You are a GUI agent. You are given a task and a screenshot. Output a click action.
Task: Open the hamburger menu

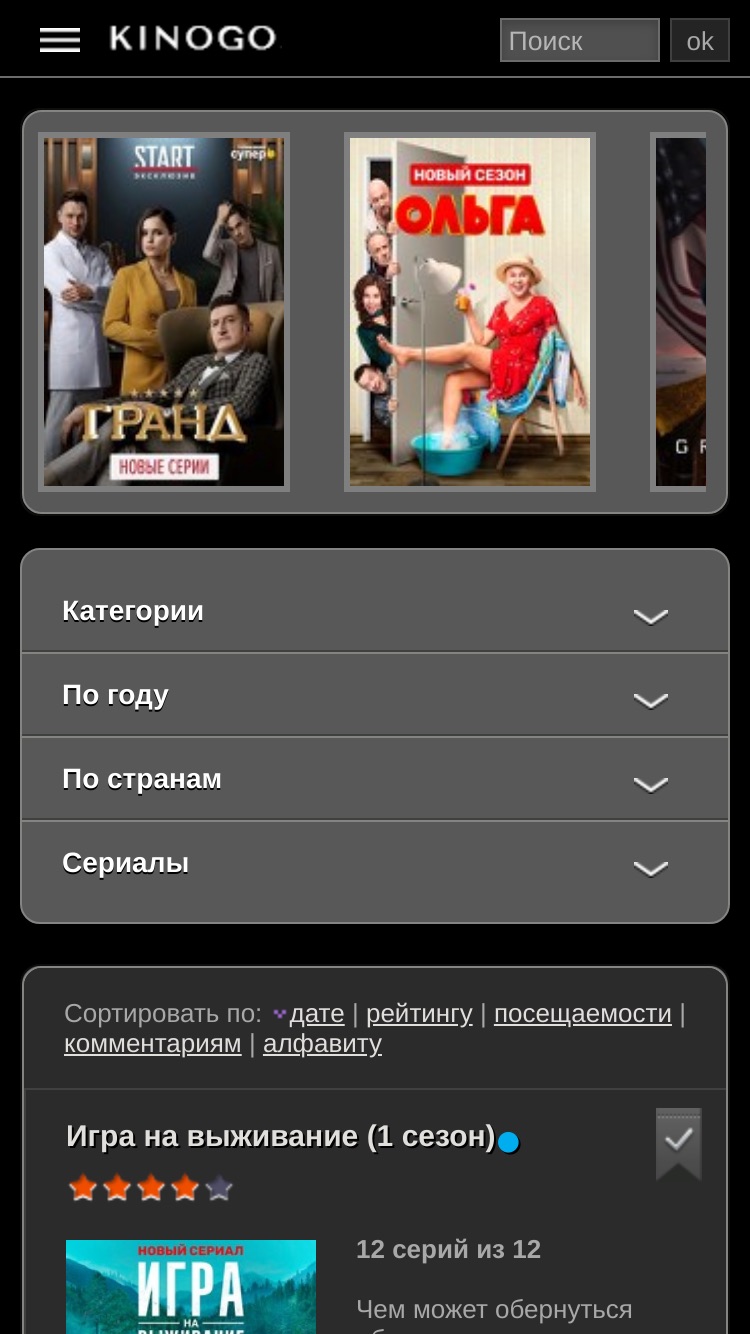click(60, 40)
